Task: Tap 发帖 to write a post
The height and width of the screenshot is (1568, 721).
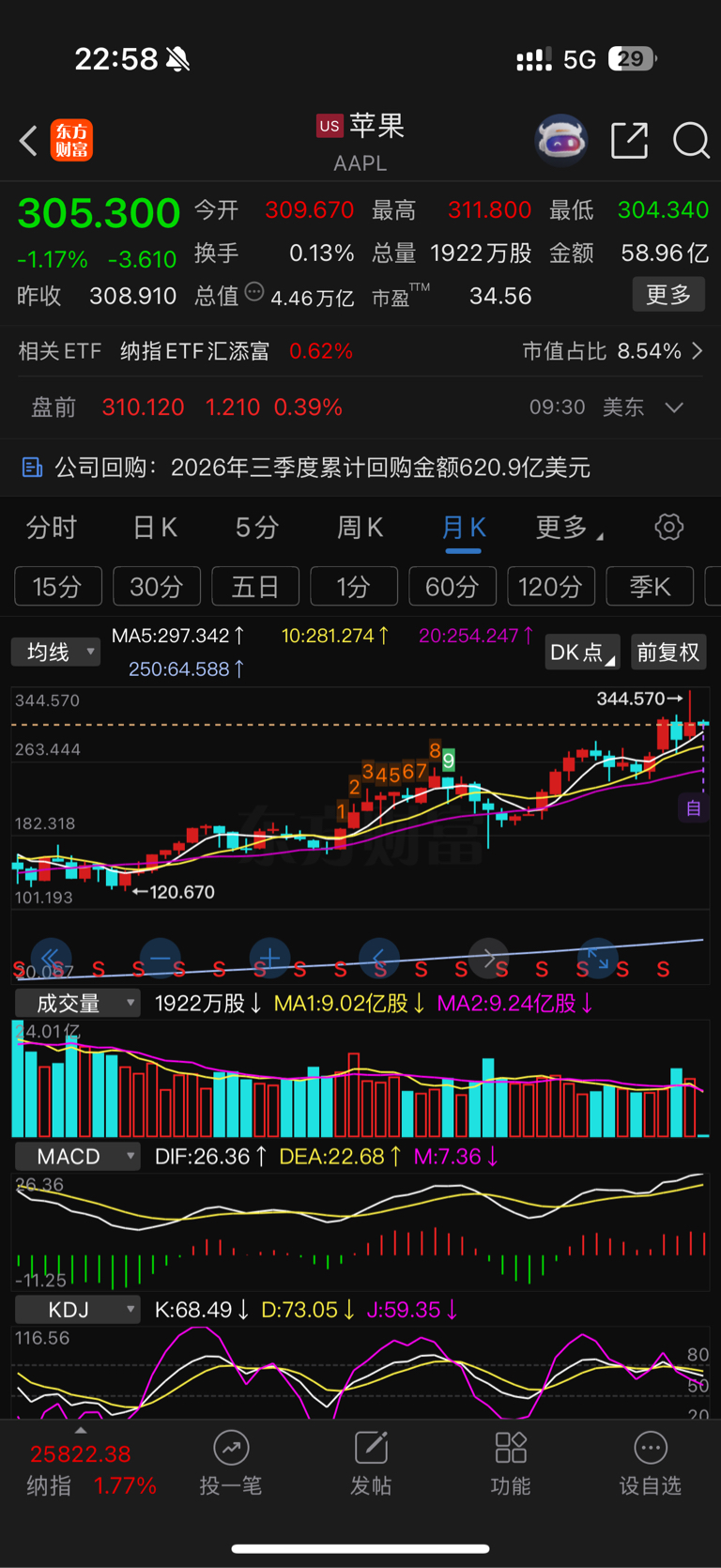Action: (371, 1463)
